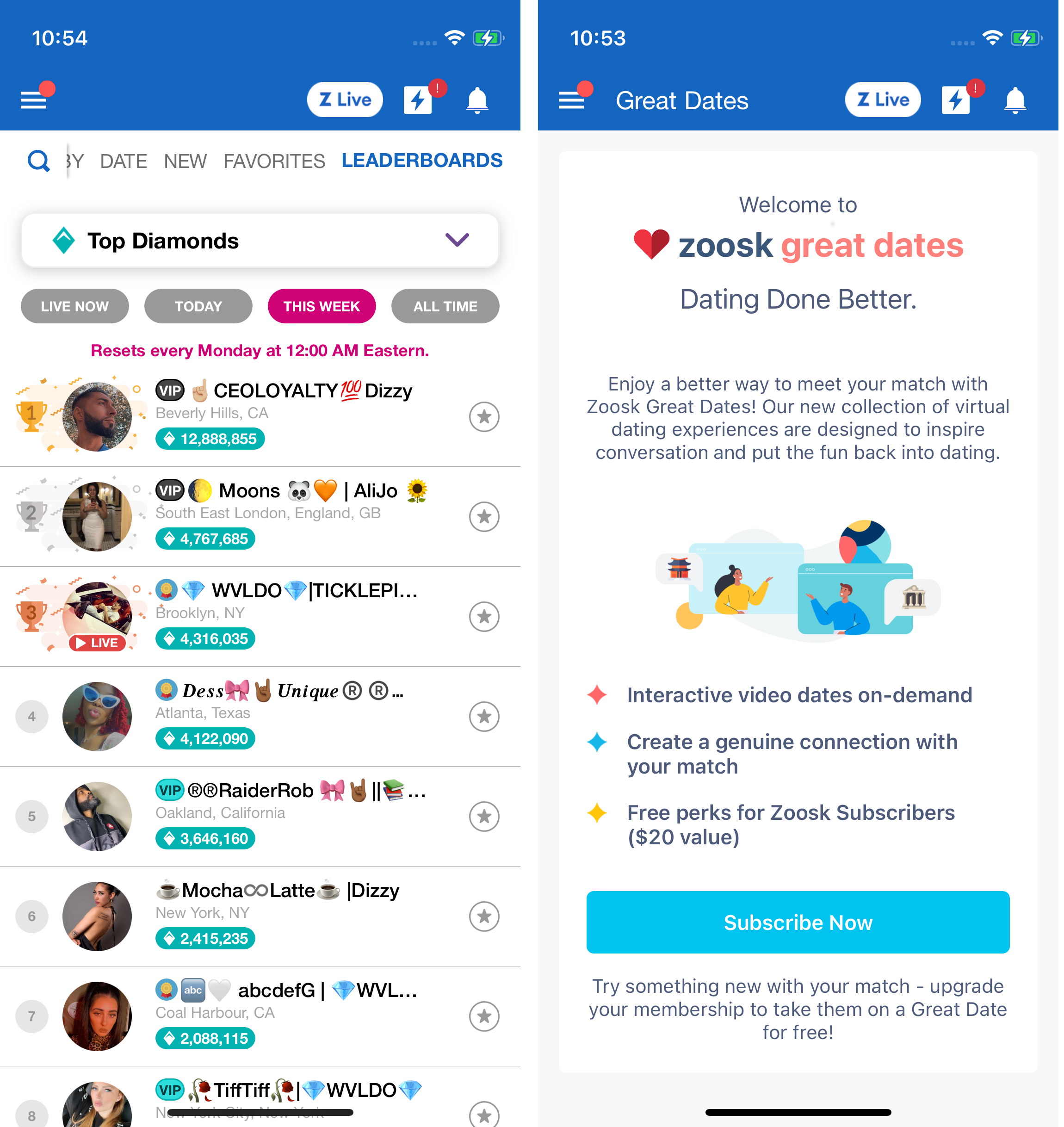
Task: Switch to the FAVORITES tab
Action: 274,161
